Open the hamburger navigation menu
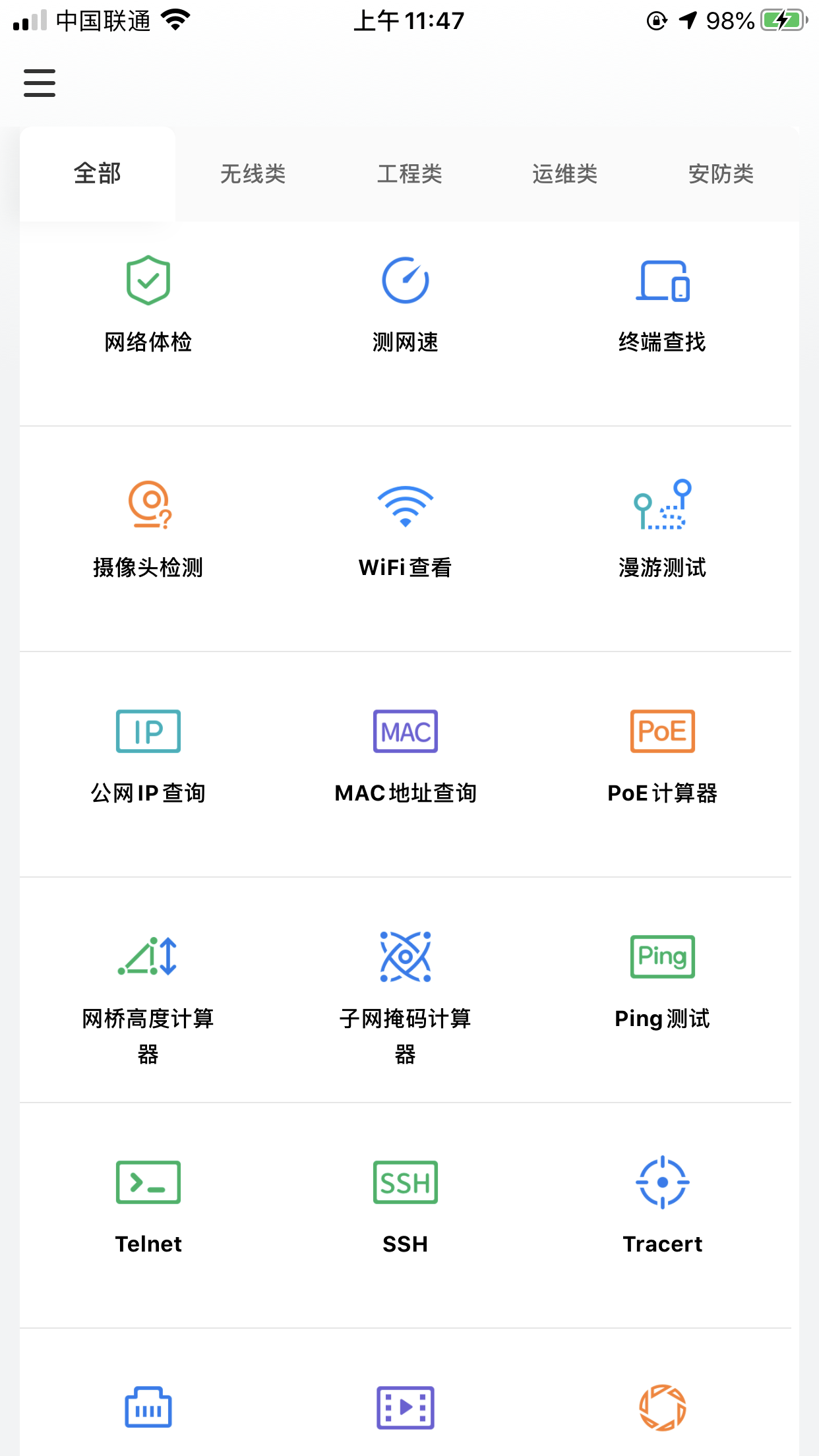Image resolution: width=819 pixels, height=1456 pixels. (x=39, y=83)
